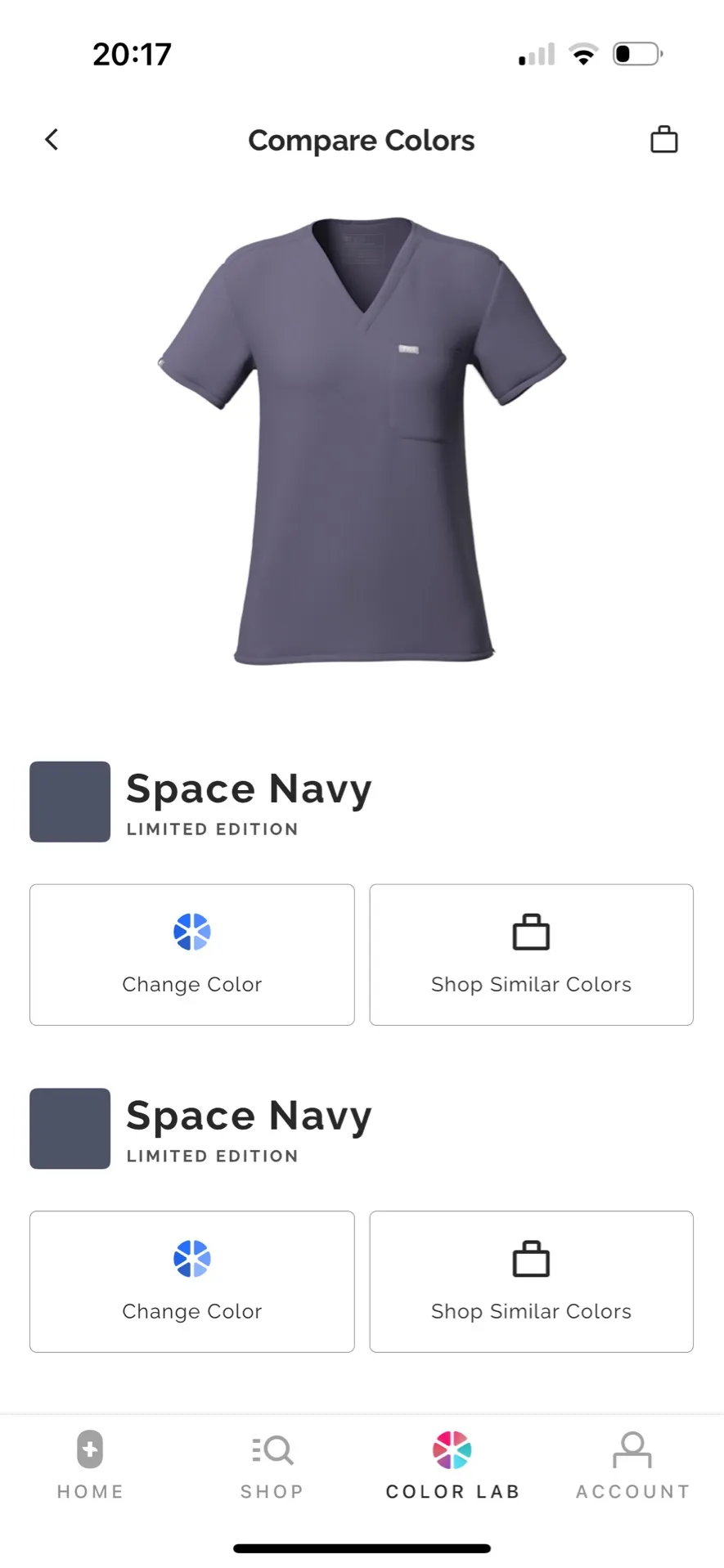Screen dimensions: 724x1568
Task: Open the shopping bag icon
Action: 663,140
